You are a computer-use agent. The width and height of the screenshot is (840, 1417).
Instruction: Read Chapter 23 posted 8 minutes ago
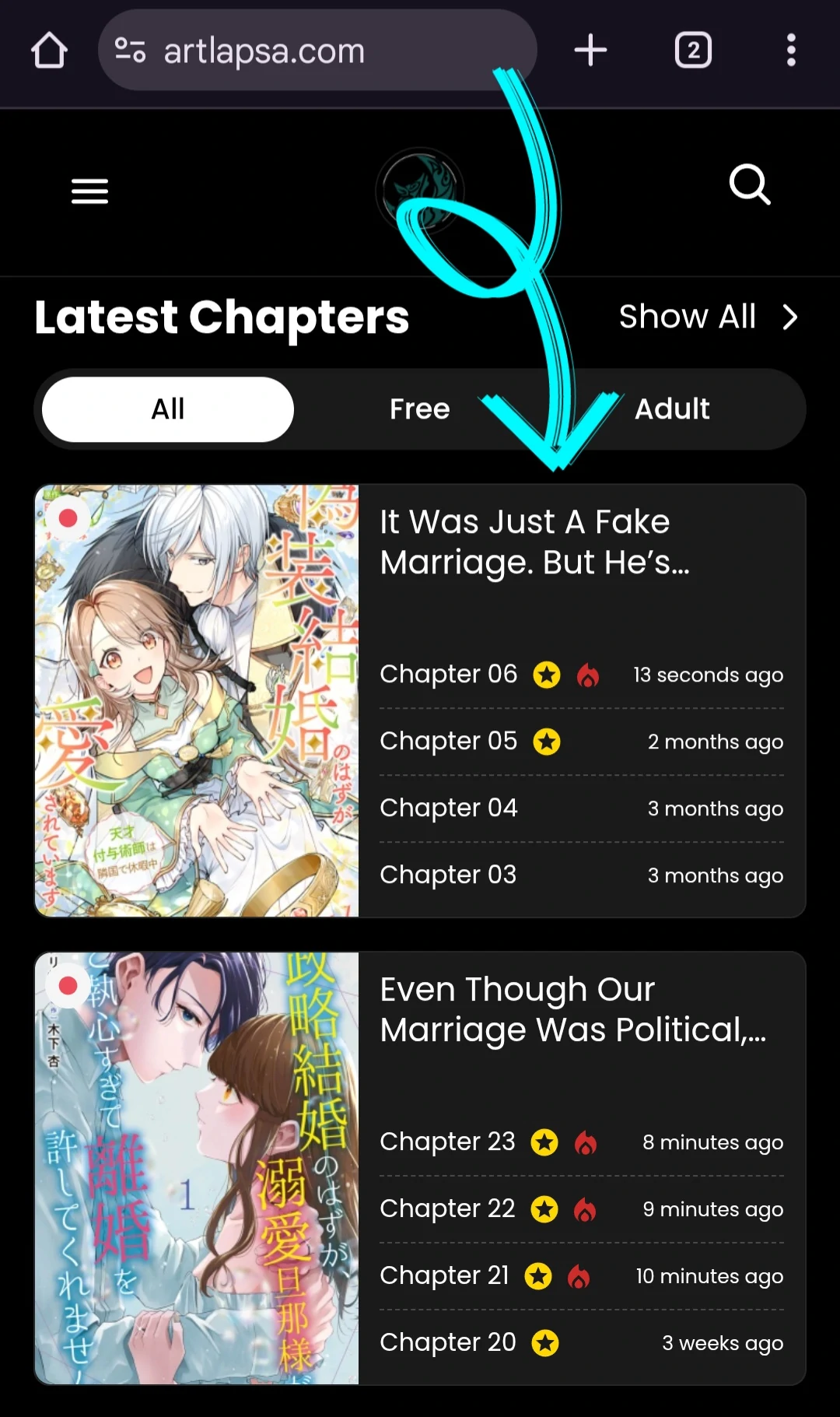(447, 1142)
